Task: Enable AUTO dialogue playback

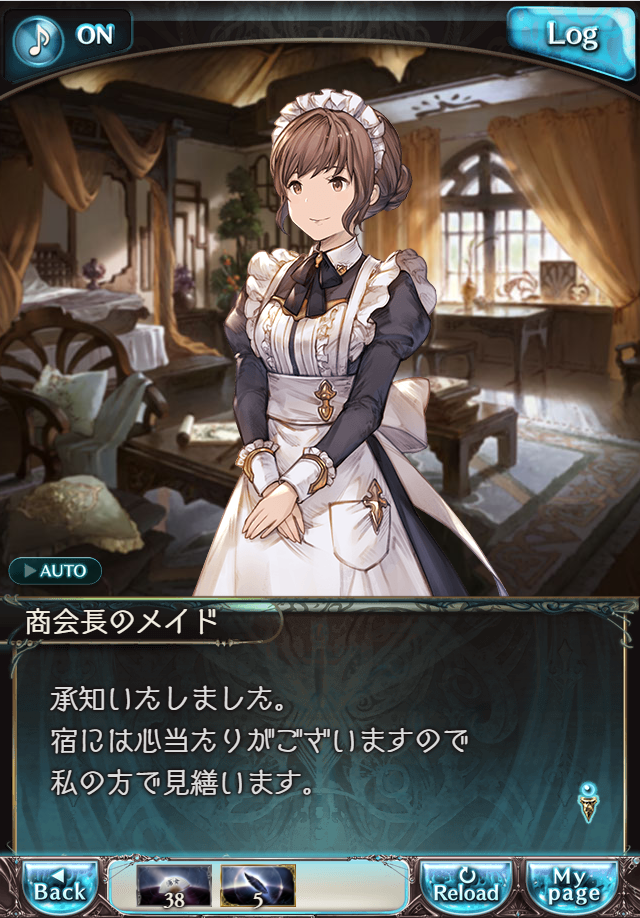Action: (56, 571)
